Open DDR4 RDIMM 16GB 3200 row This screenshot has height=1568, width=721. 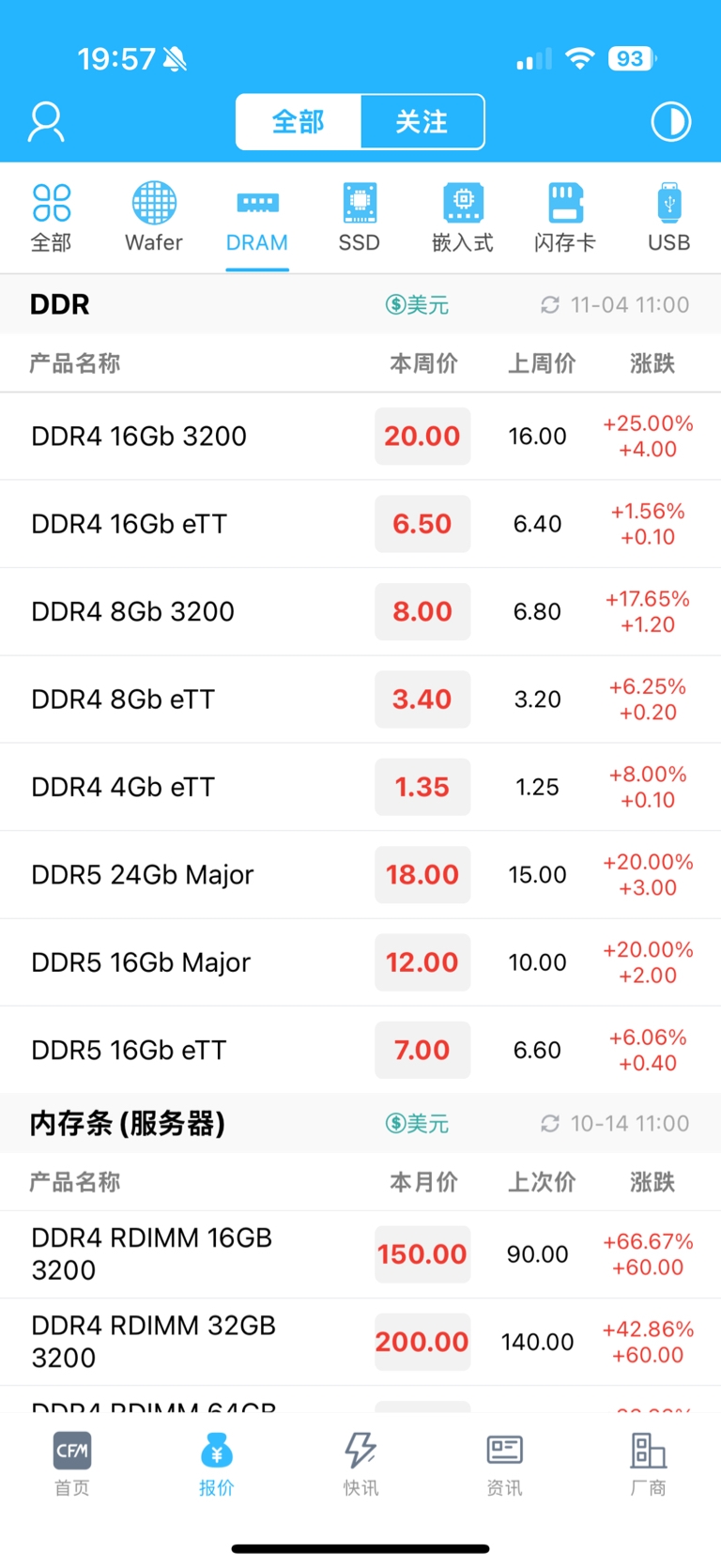point(360,1254)
